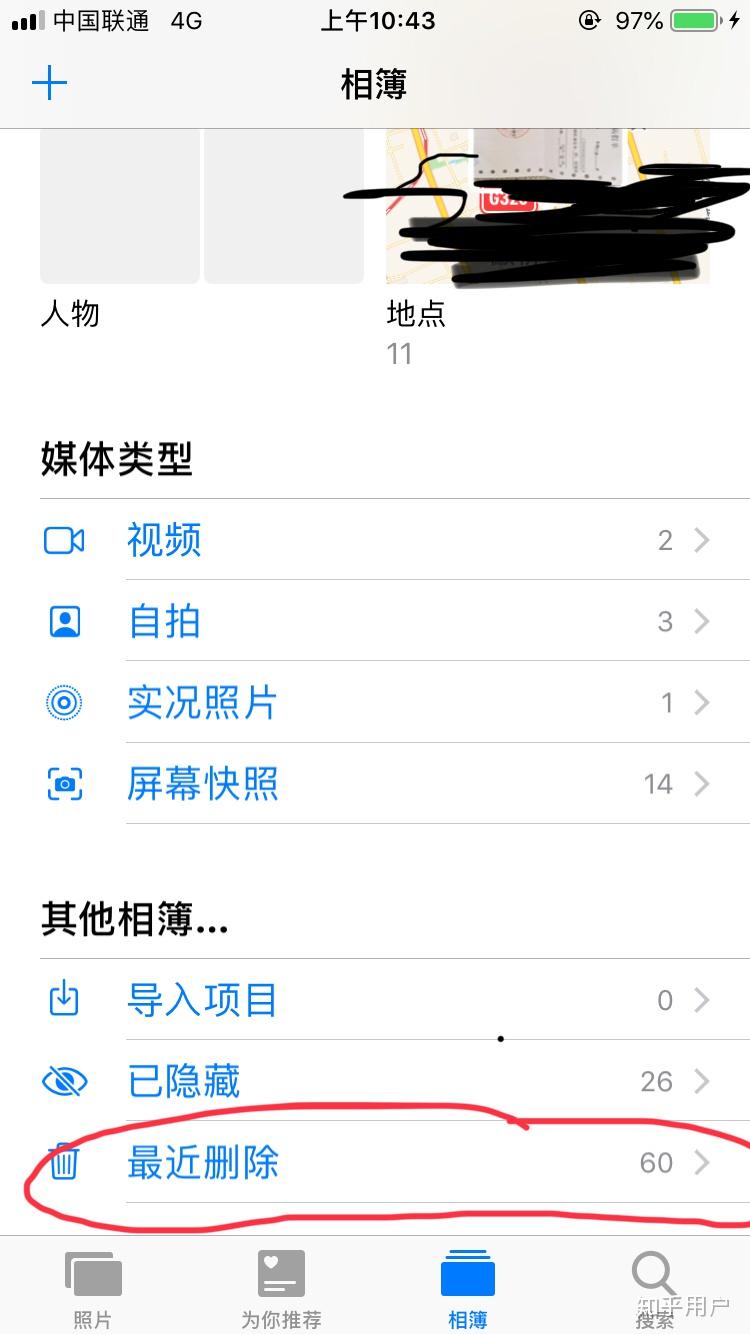This screenshot has width=750, height=1334.
Task: Tap the plus icon to add album
Action: tap(49, 83)
